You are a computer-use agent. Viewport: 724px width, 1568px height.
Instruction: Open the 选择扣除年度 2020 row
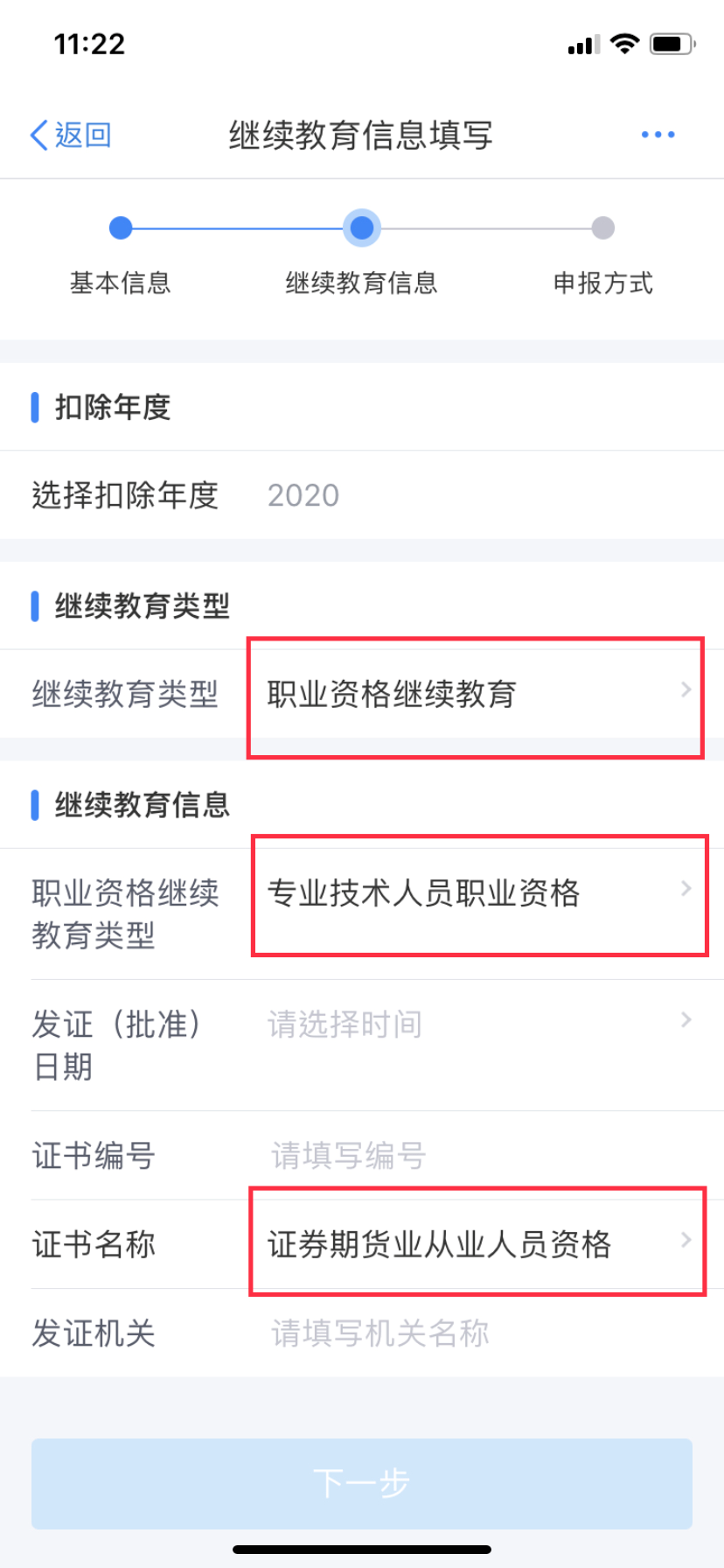362,495
